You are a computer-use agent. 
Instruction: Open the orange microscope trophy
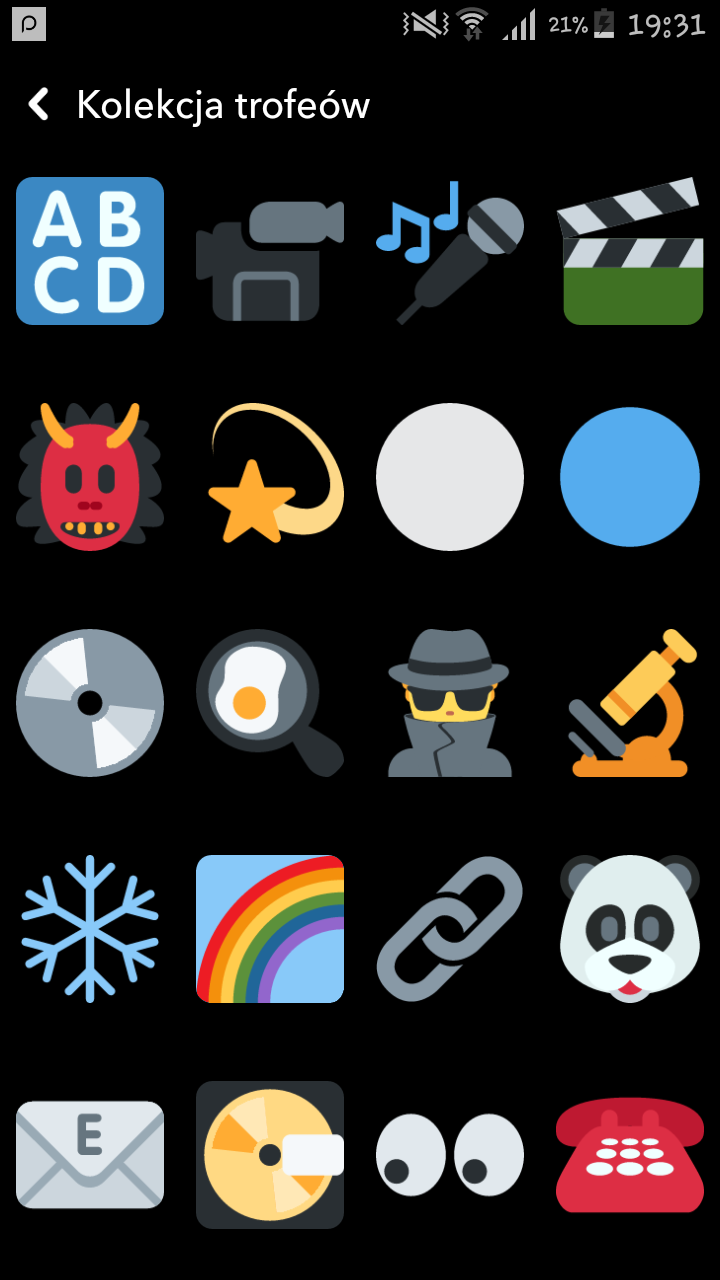pyautogui.click(x=632, y=703)
